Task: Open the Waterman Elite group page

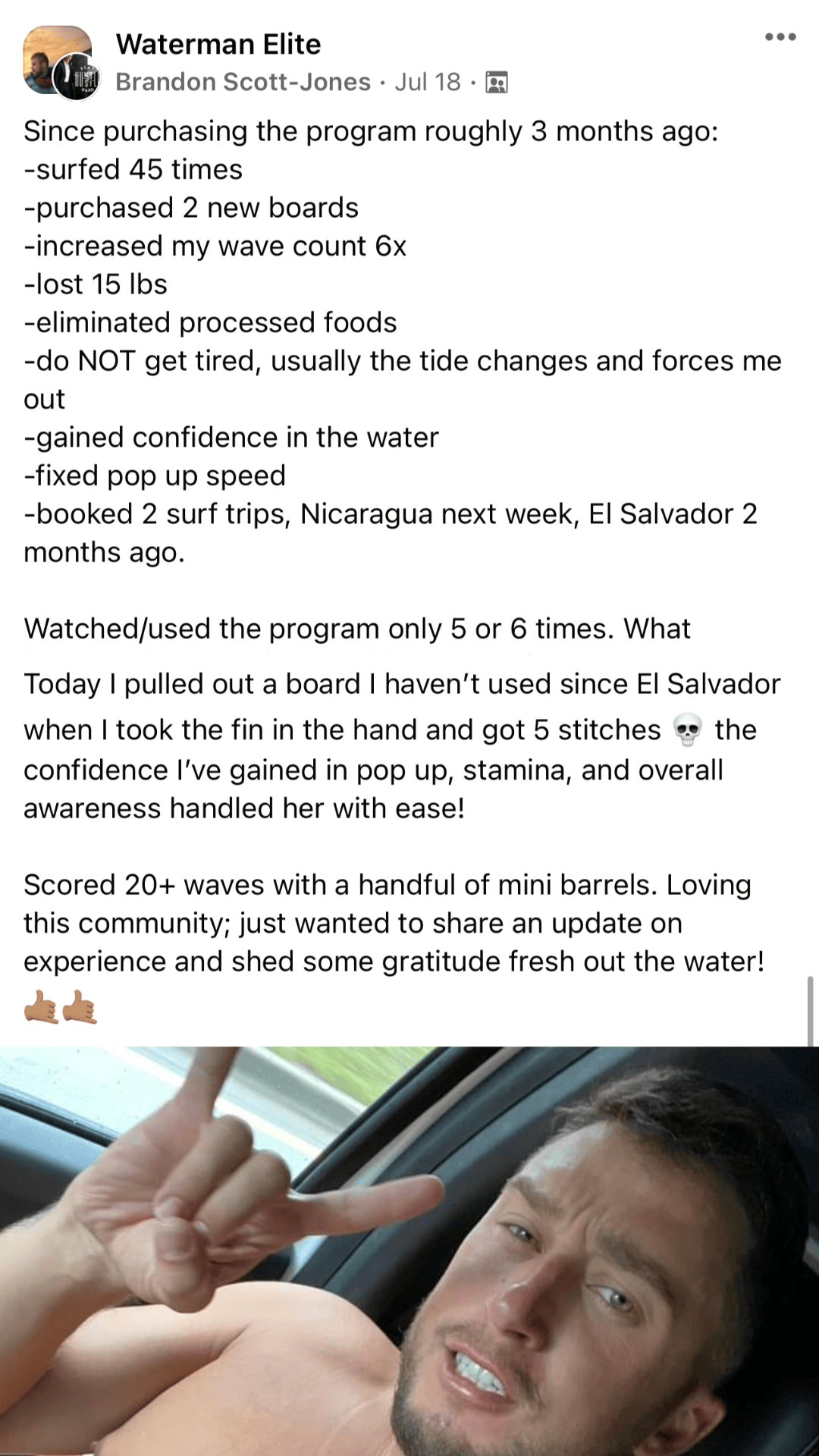Action: (x=218, y=44)
